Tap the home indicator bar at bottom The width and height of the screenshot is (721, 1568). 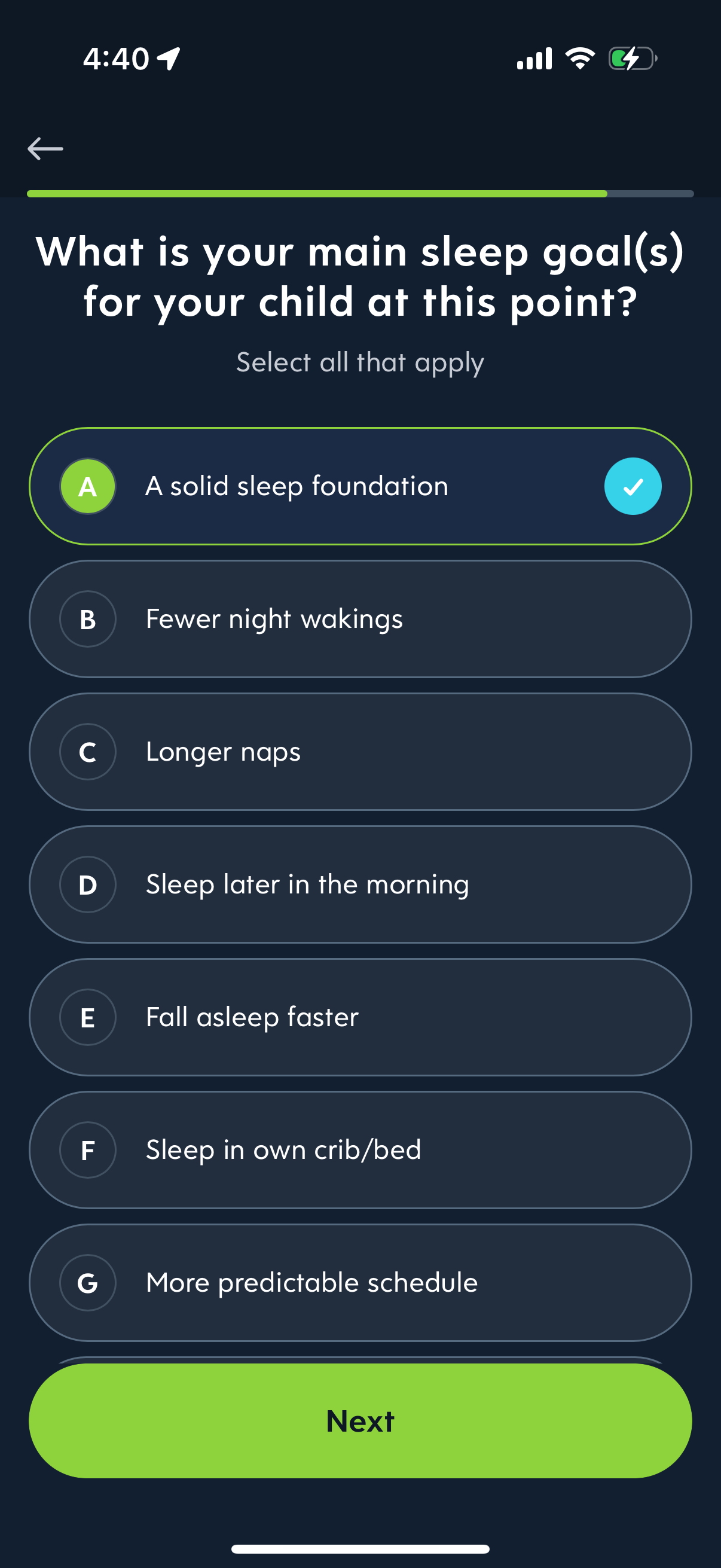360,1547
